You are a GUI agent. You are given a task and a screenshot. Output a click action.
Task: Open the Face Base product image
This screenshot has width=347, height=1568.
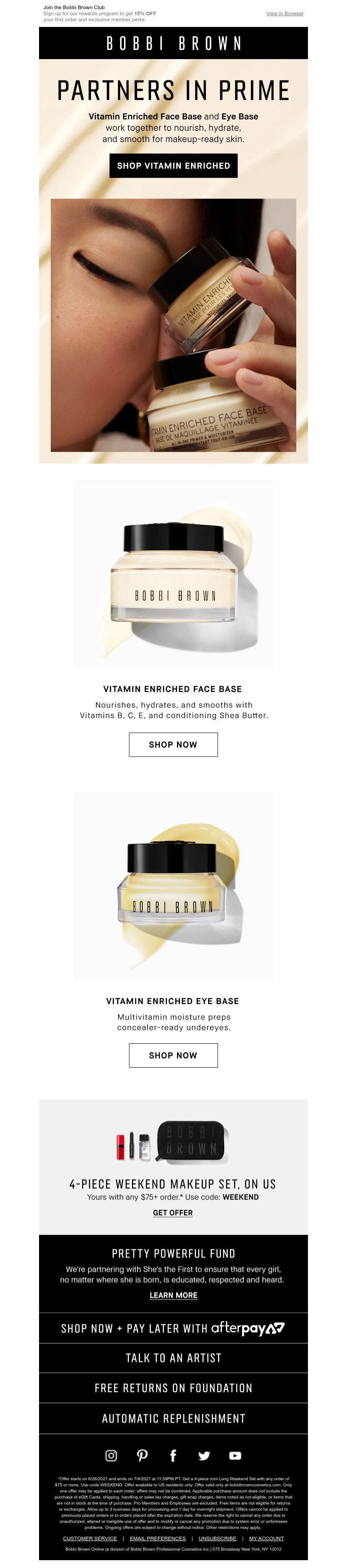pyautogui.click(x=173, y=573)
